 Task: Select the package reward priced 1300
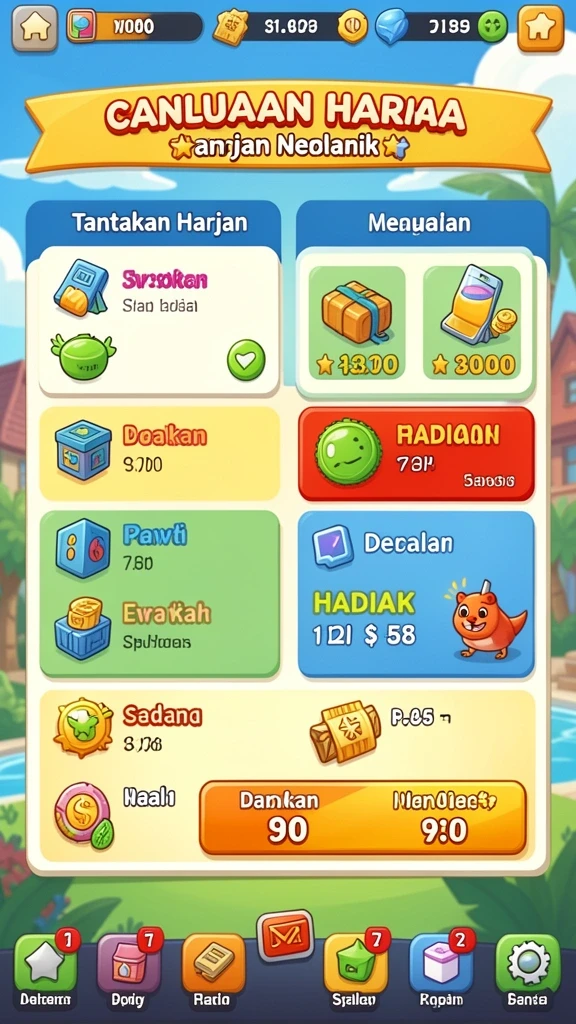point(357,323)
